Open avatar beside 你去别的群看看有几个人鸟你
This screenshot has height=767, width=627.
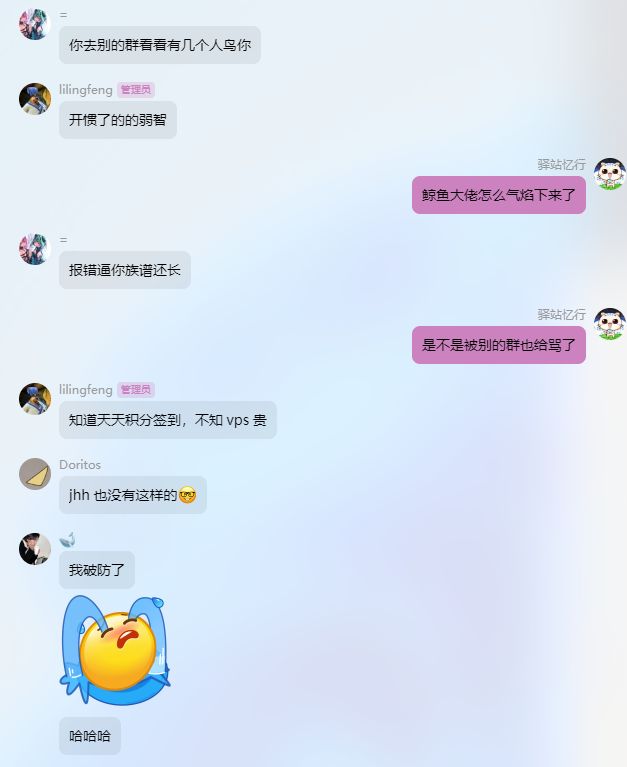tap(35, 24)
